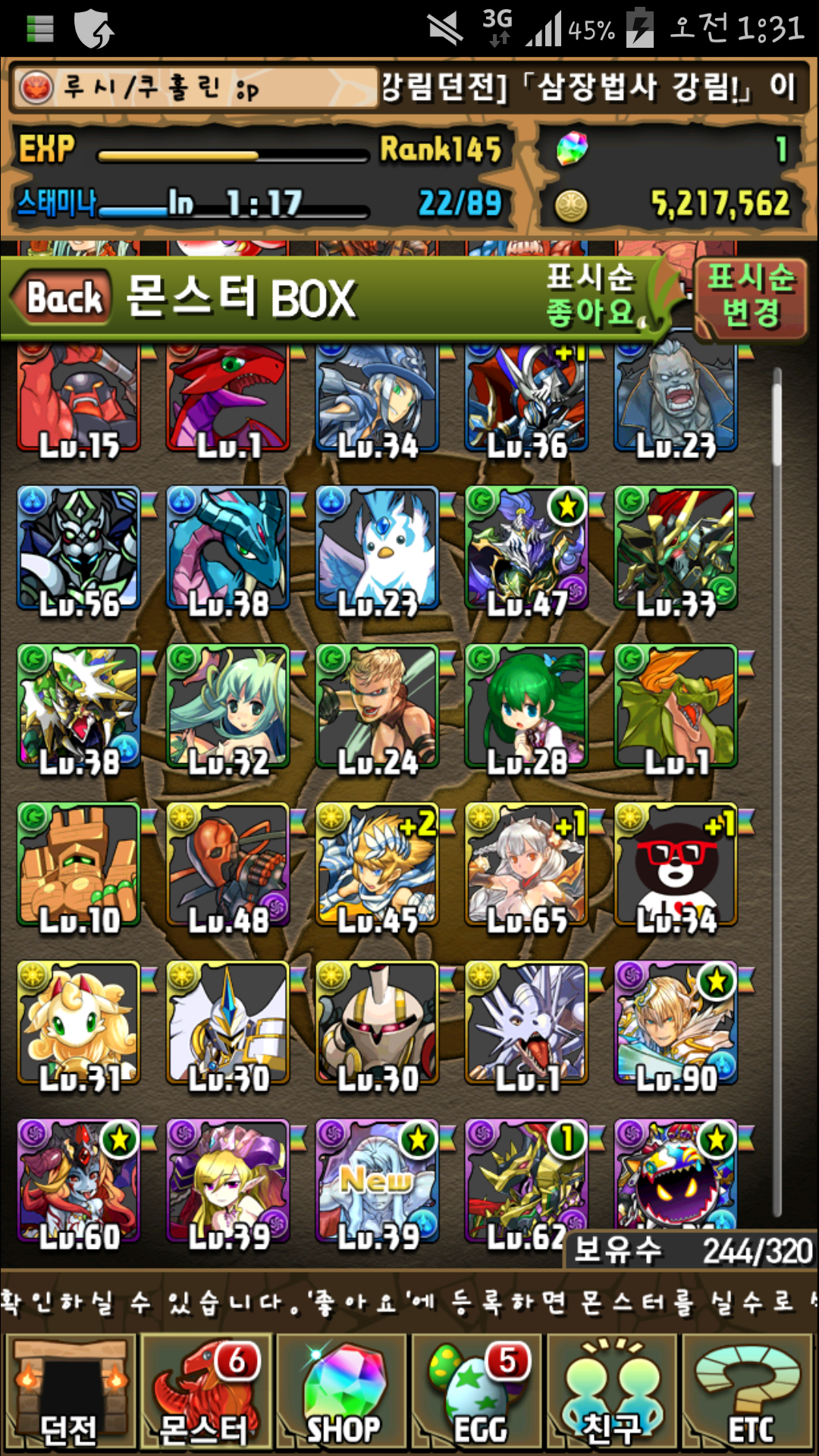Go to the EGG tab
The width and height of the screenshot is (819, 1456).
(478, 1392)
